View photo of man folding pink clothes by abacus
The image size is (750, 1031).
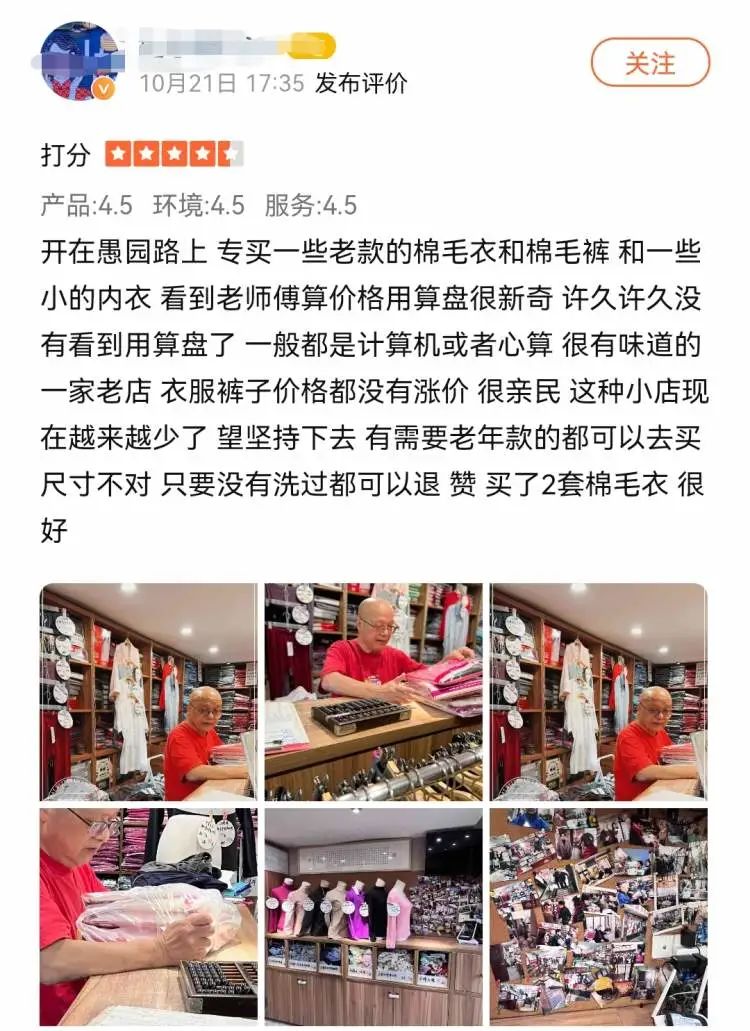(x=373, y=691)
